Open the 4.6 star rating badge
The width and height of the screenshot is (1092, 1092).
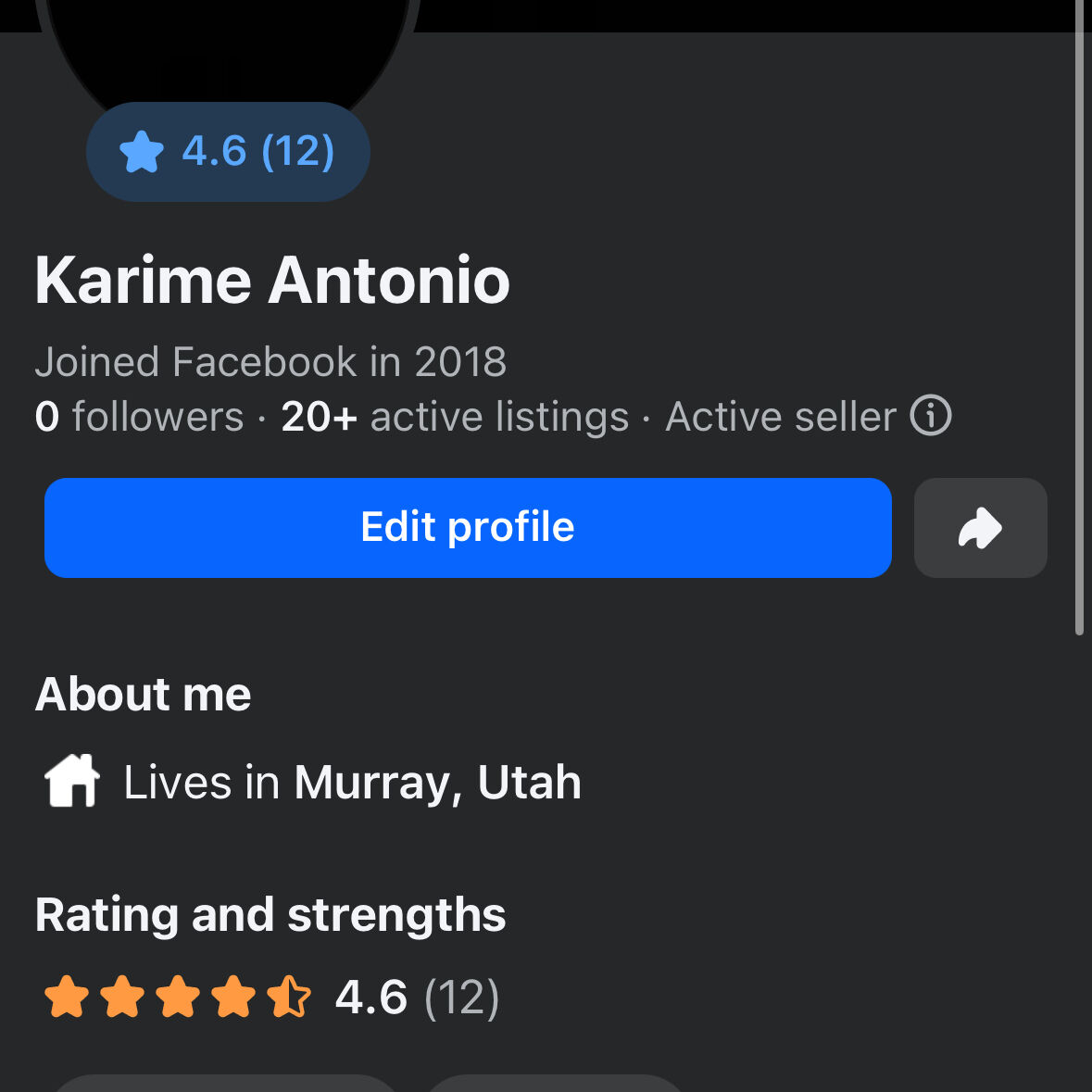click(x=228, y=152)
